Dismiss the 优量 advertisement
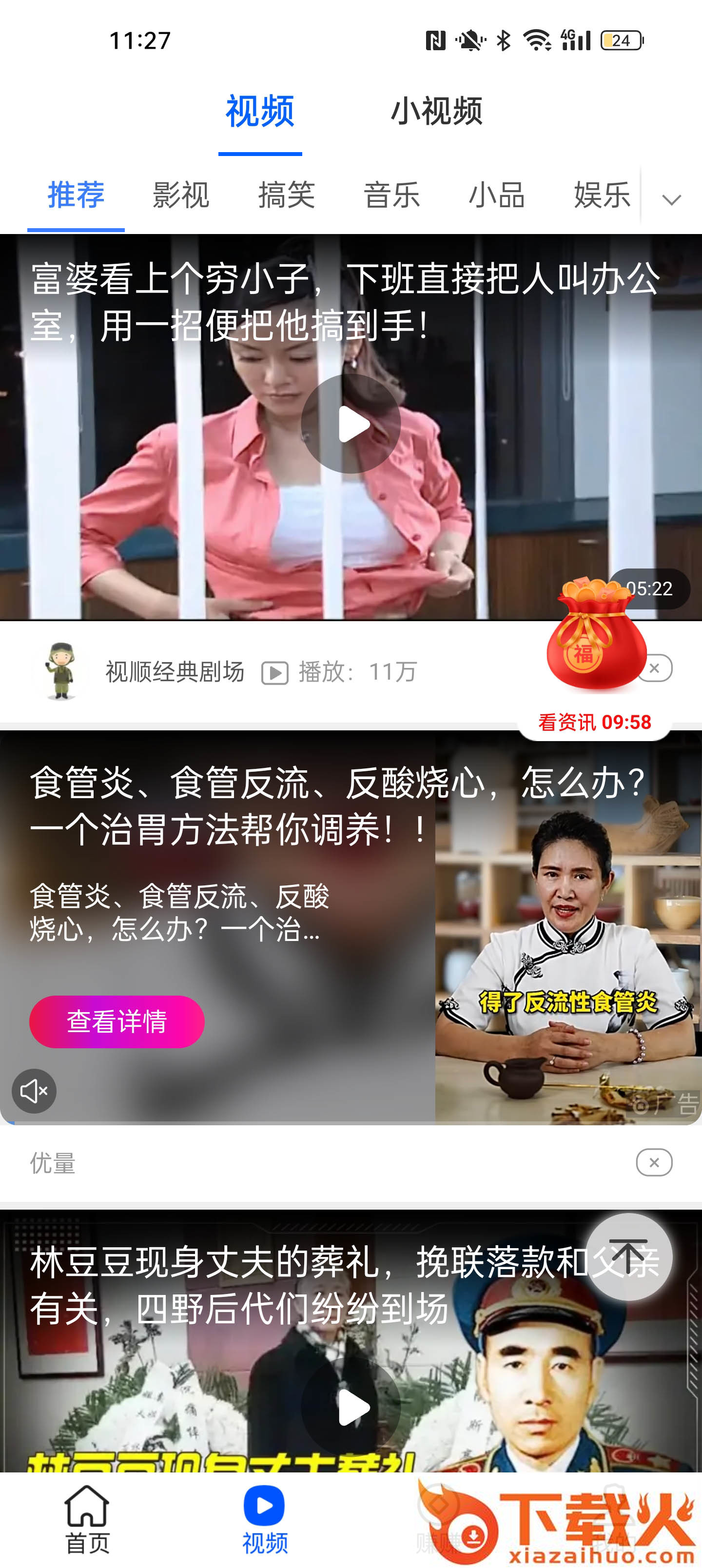This screenshot has width=702, height=1568. 654,1163
